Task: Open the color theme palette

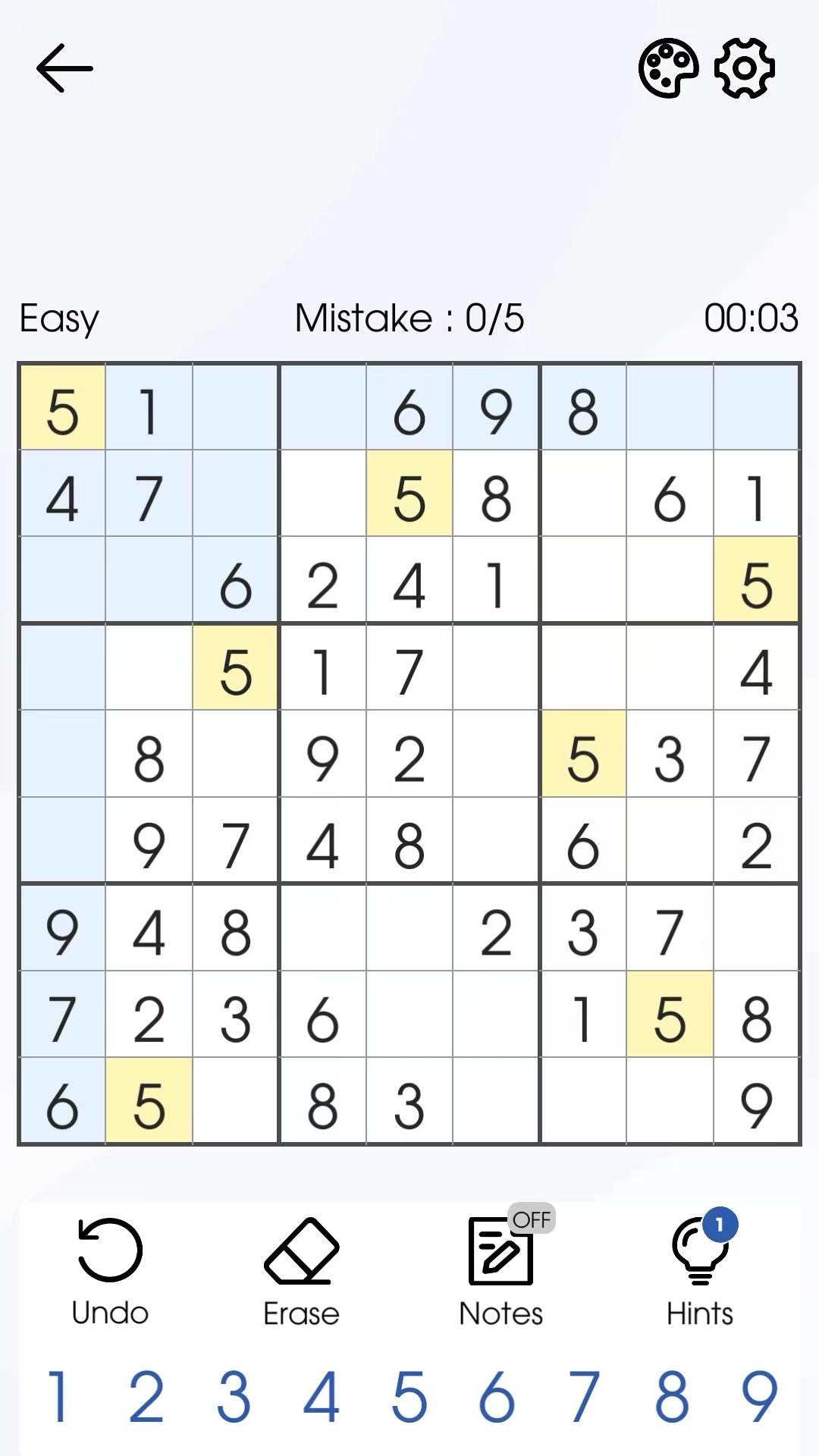Action: [668, 68]
